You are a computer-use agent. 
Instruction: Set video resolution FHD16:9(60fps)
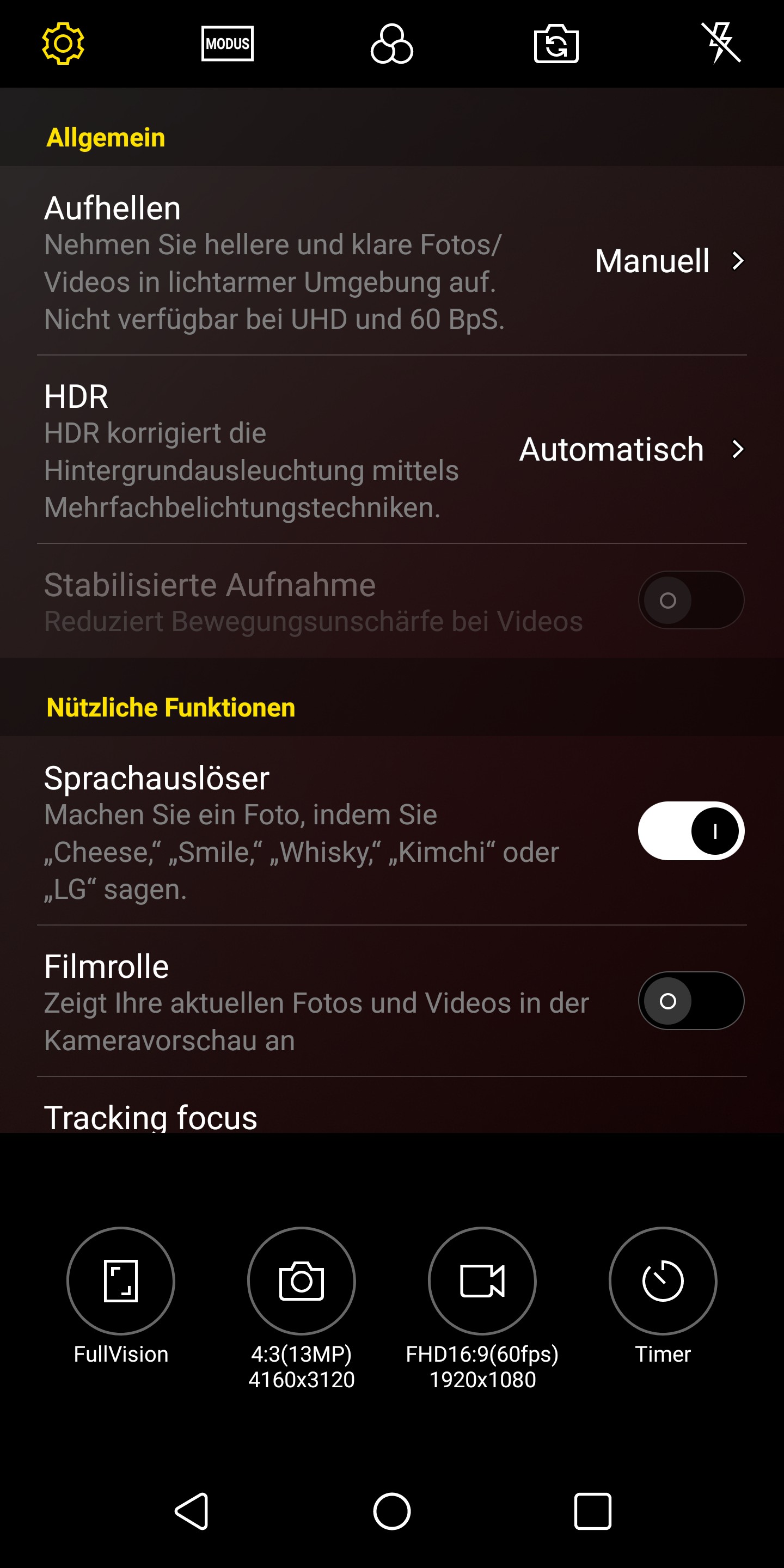point(482,1281)
